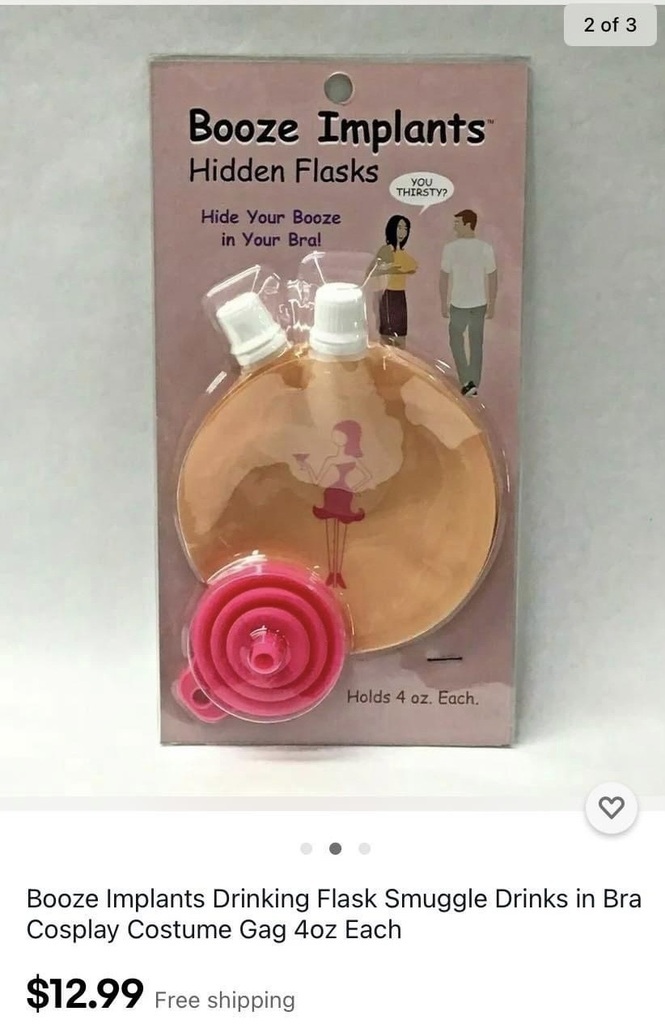665x1024 pixels.
Task: Jump to the first image dot
Action: 307,848
